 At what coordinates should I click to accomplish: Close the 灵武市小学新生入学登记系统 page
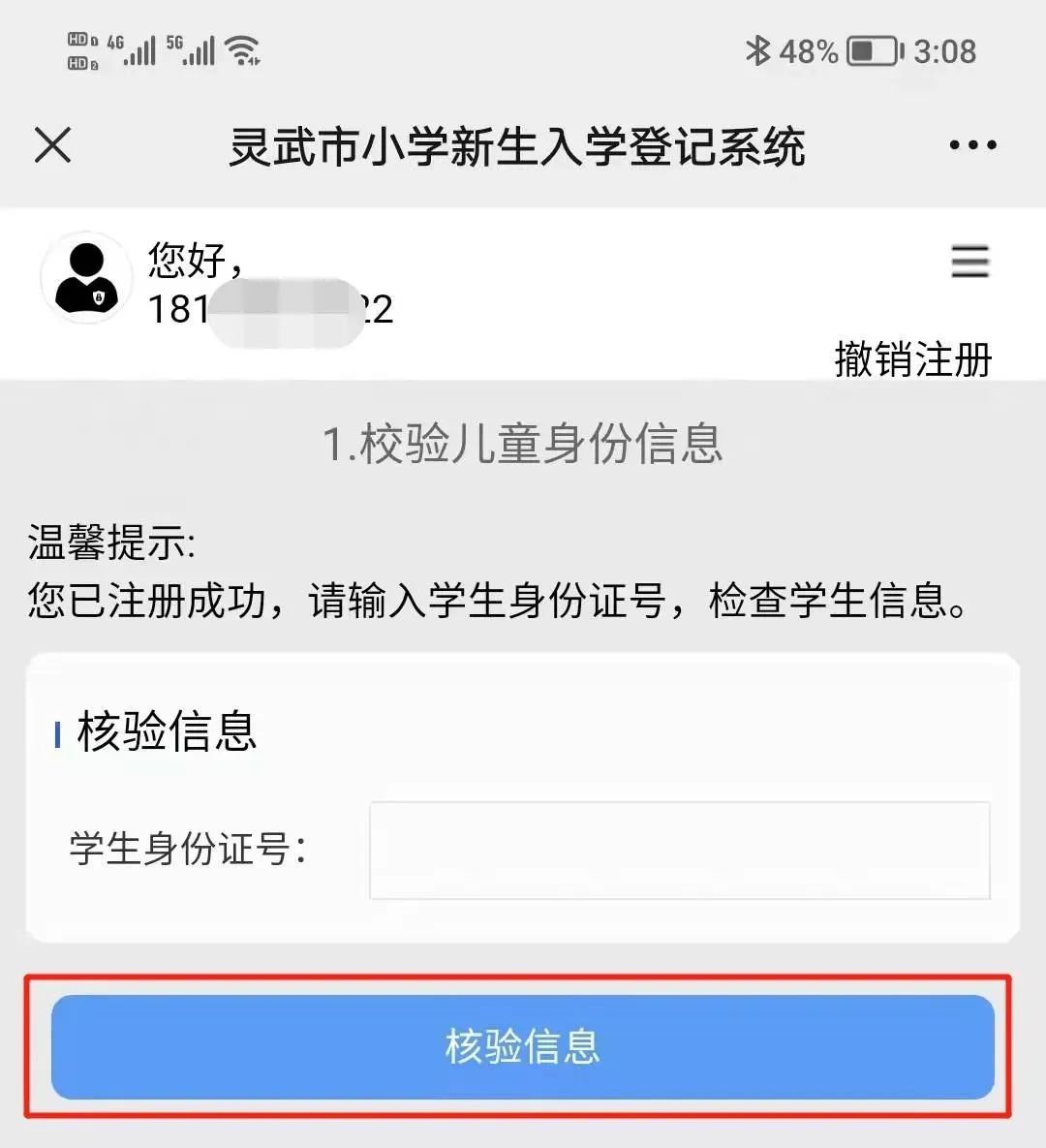point(53,146)
